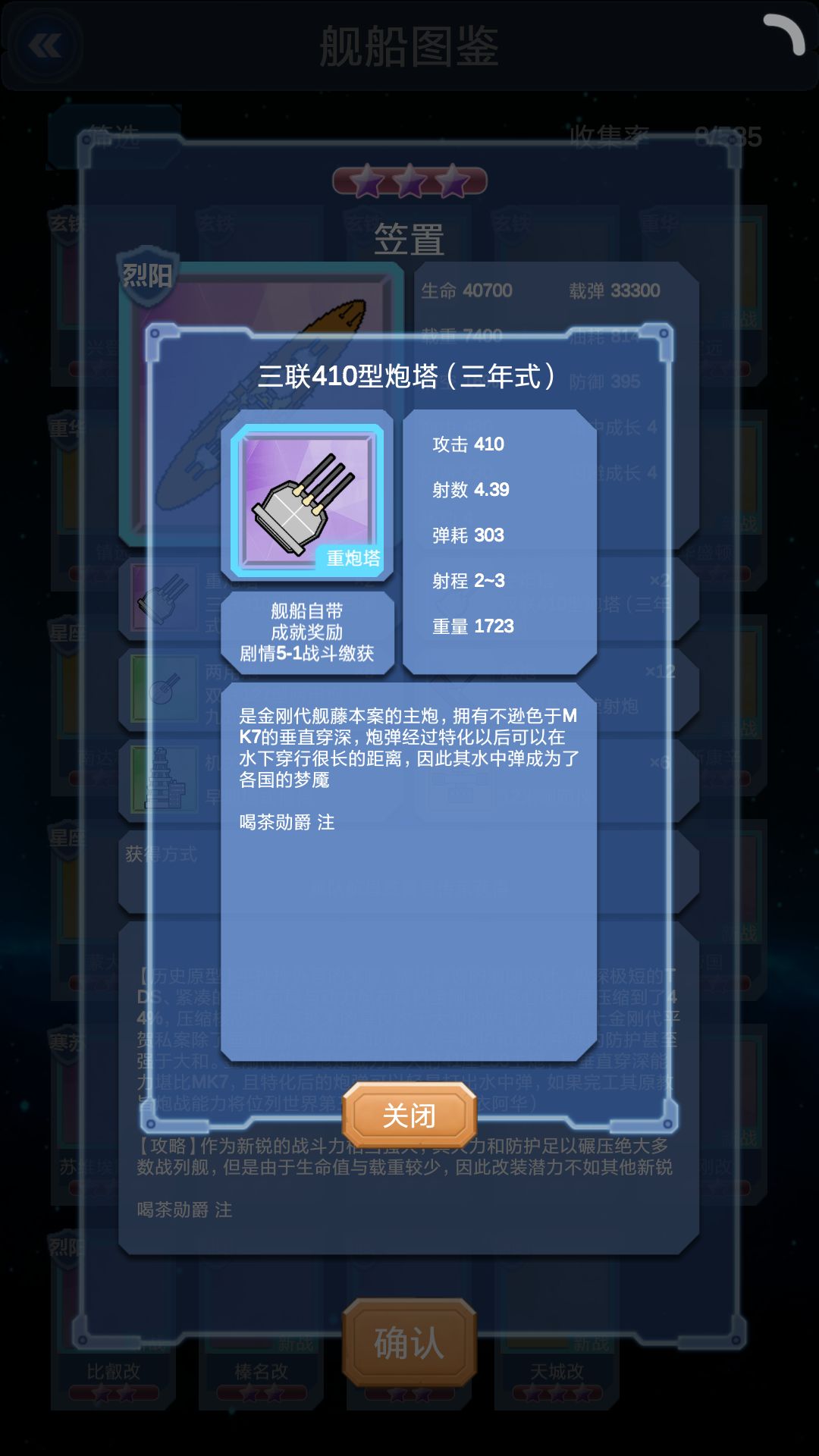
Task: Tap a purple star above 笠置
Action: pos(409,180)
